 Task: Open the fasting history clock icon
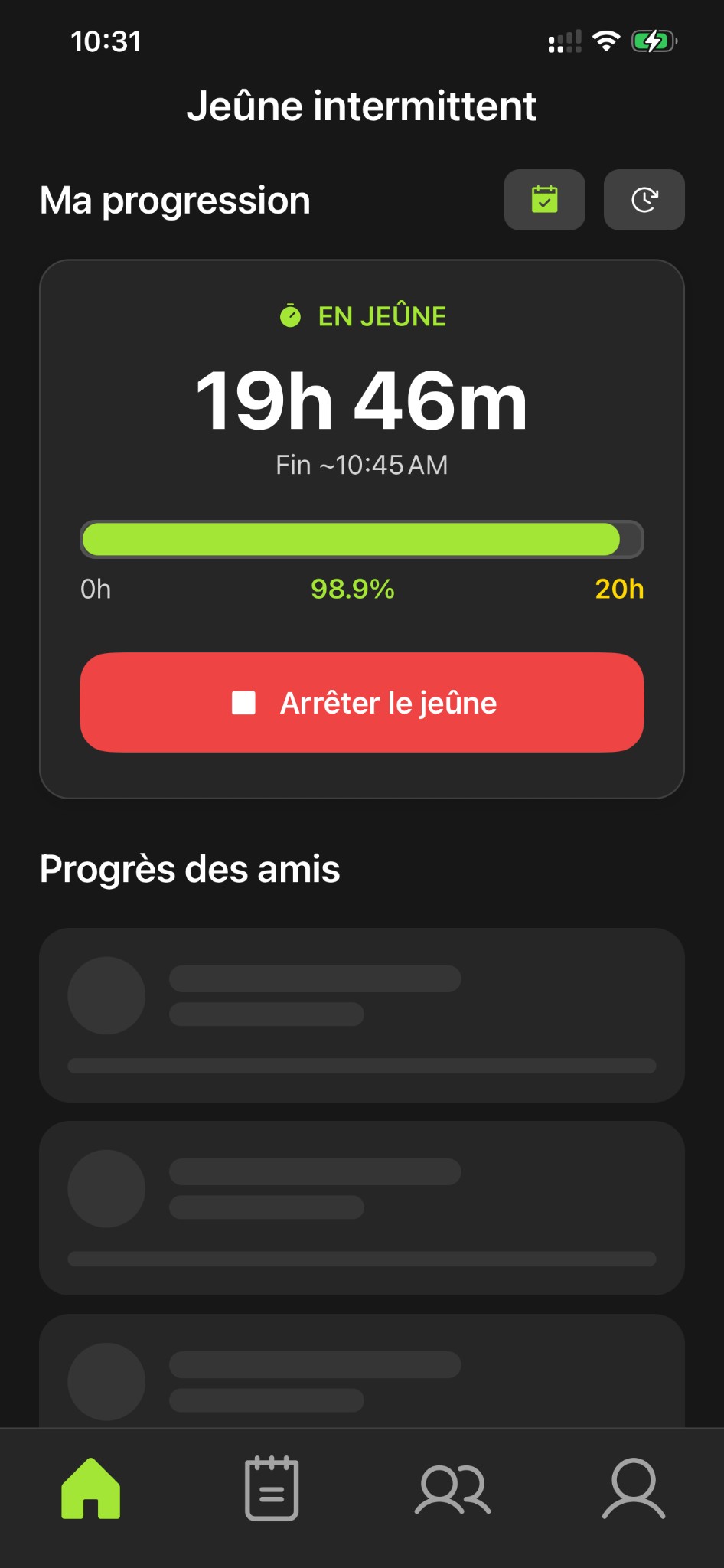pyautogui.click(x=644, y=200)
